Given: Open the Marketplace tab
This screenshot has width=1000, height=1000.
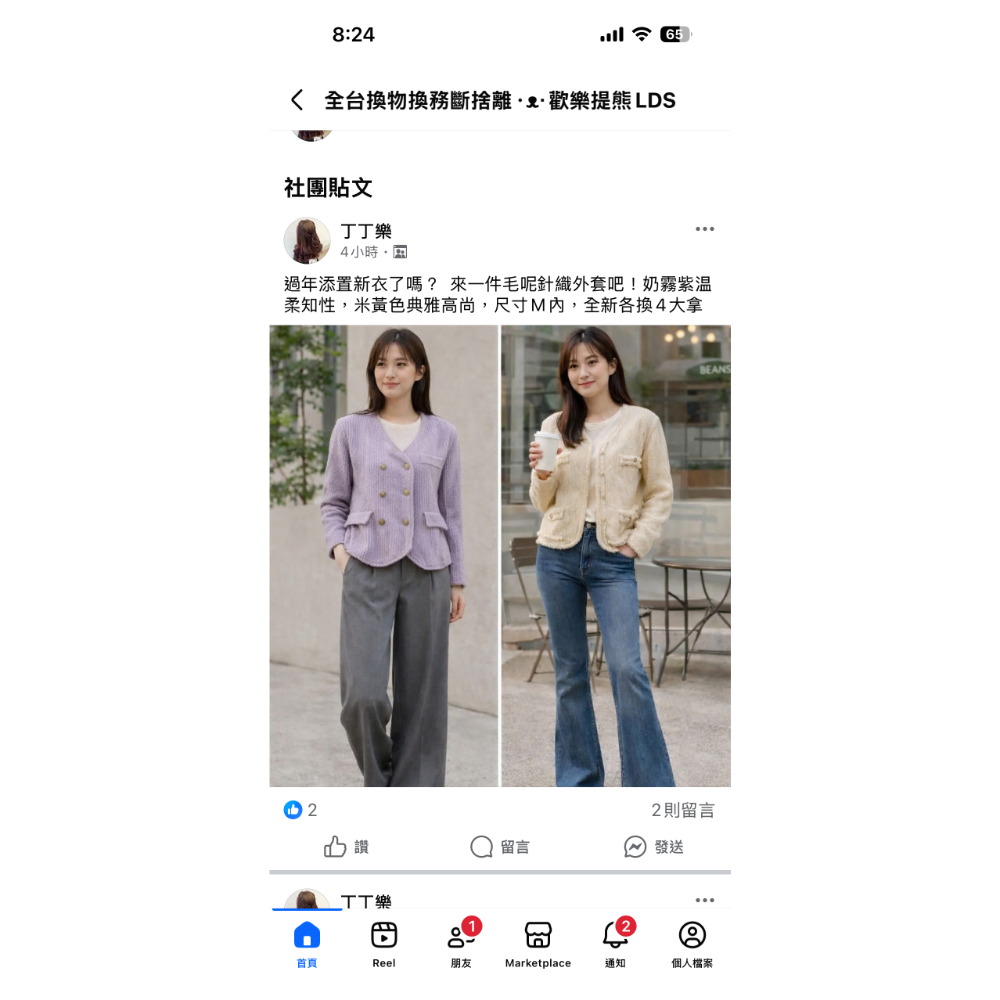Looking at the screenshot, I should coord(538,945).
